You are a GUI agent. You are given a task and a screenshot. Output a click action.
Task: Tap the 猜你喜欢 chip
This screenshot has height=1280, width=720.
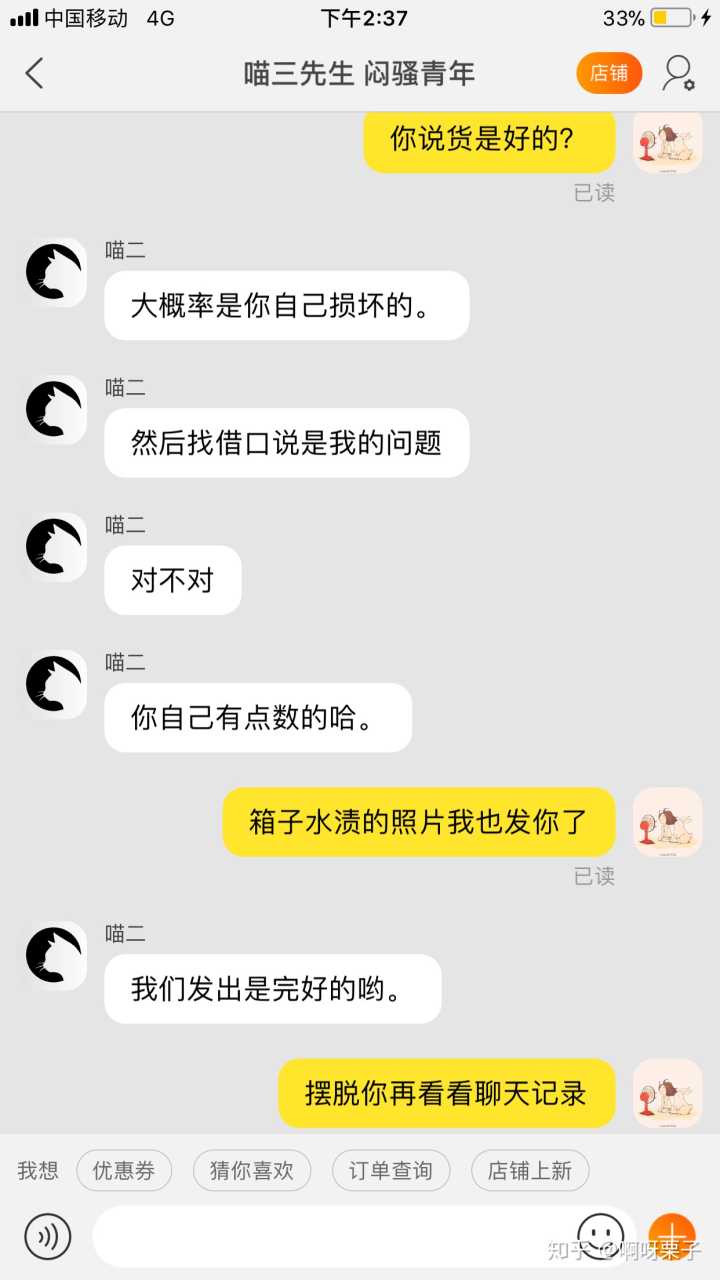coord(252,1171)
